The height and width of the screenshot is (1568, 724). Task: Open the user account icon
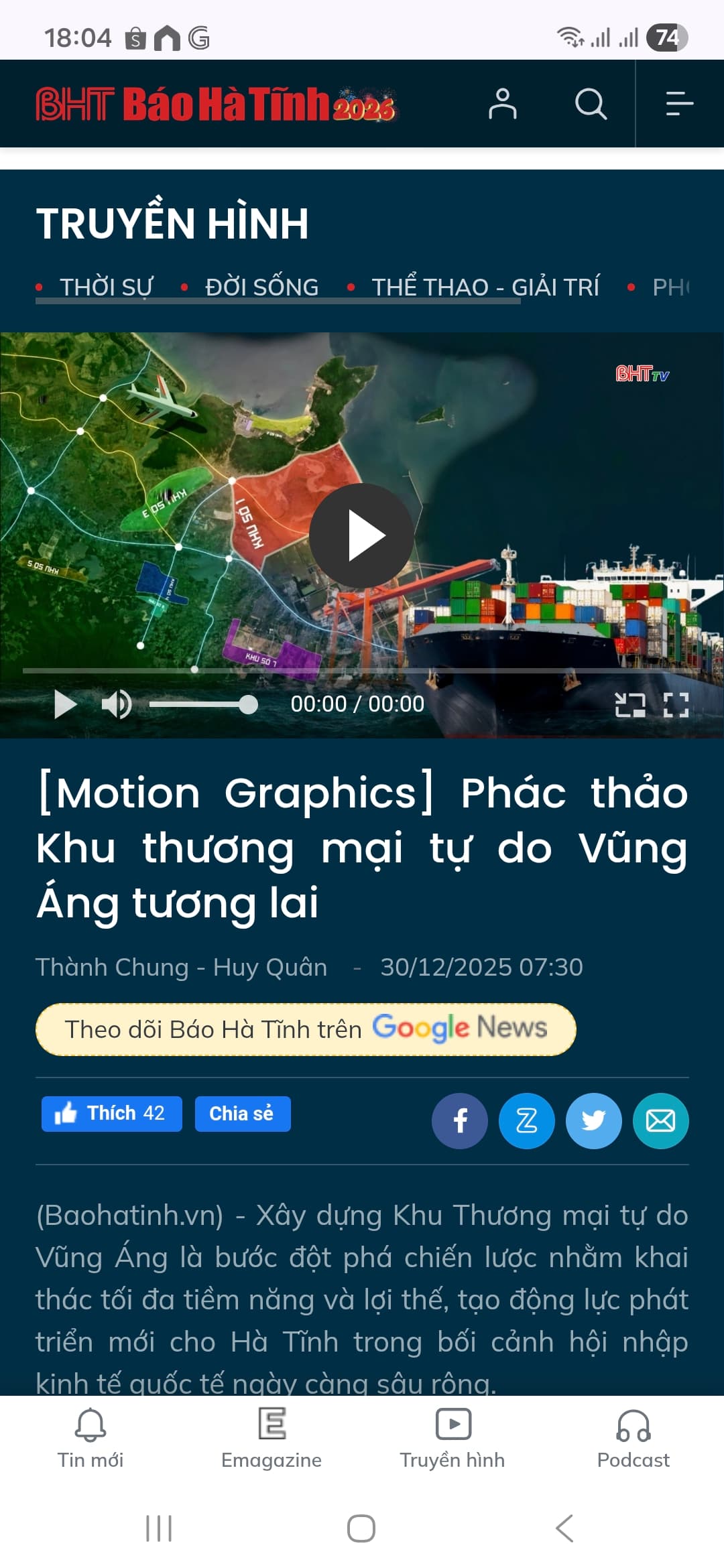pyautogui.click(x=502, y=104)
